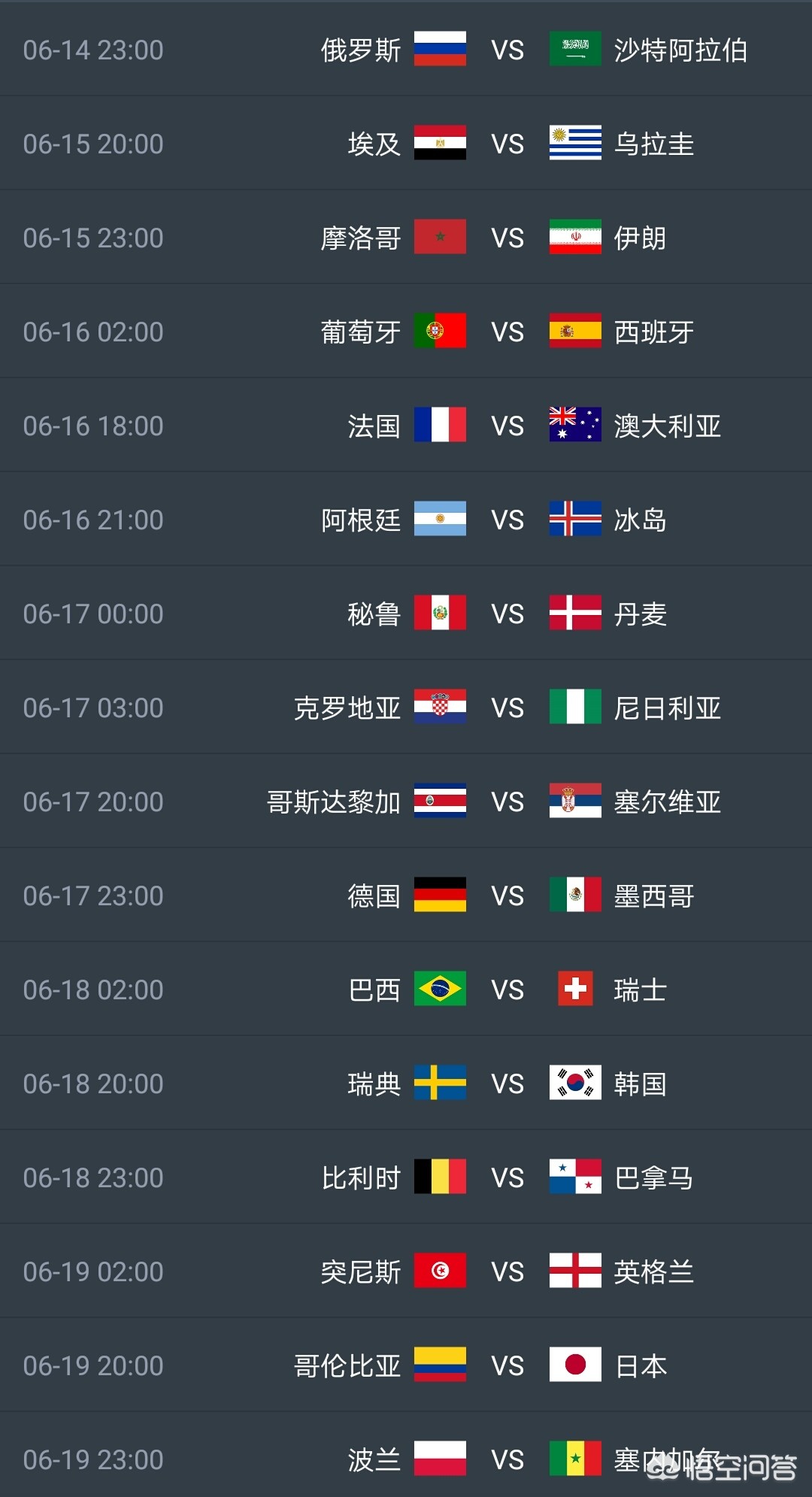Select the 突尼斯 vs 英格兰 match
The width and height of the screenshot is (812, 1497).
pyautogui.click(x=406, y=1271)
